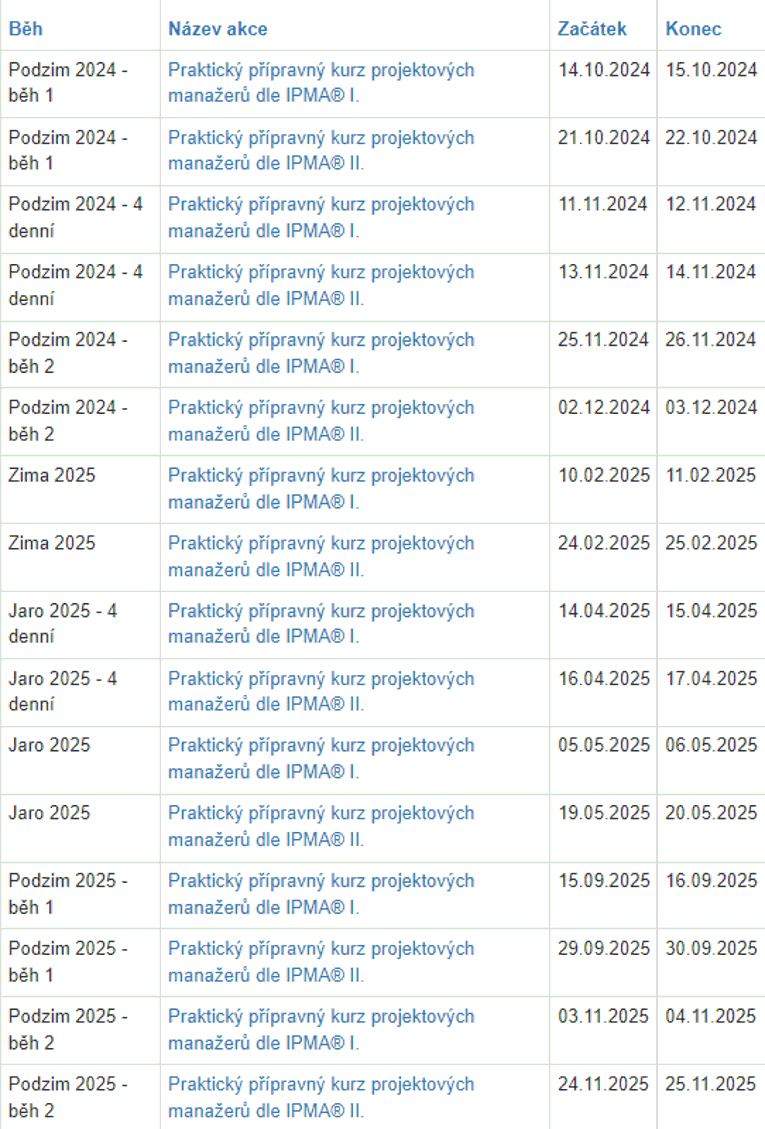Open the IPMA I. course starting 14.10.2024

coord(320,70)
